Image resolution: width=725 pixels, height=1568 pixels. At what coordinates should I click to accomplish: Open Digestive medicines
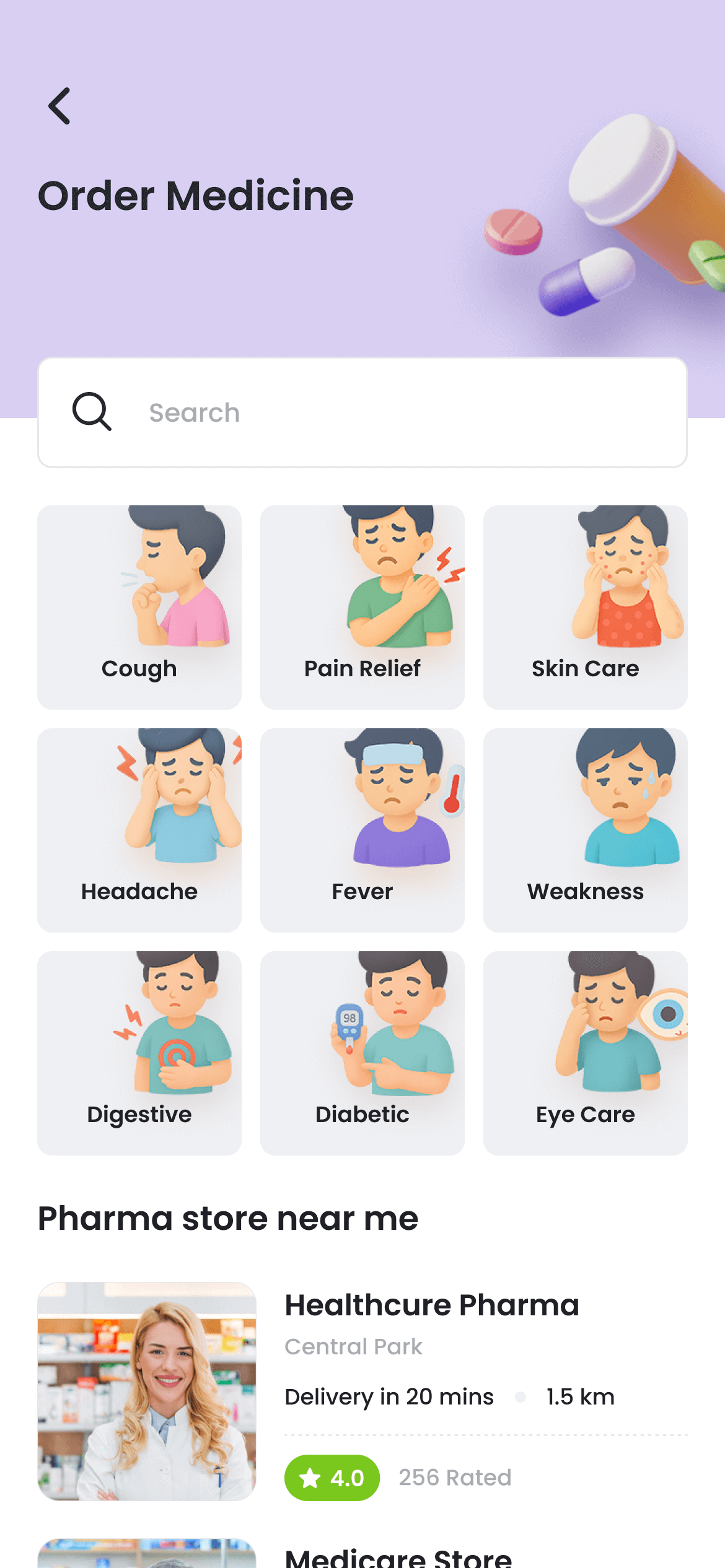(139, 1053)
